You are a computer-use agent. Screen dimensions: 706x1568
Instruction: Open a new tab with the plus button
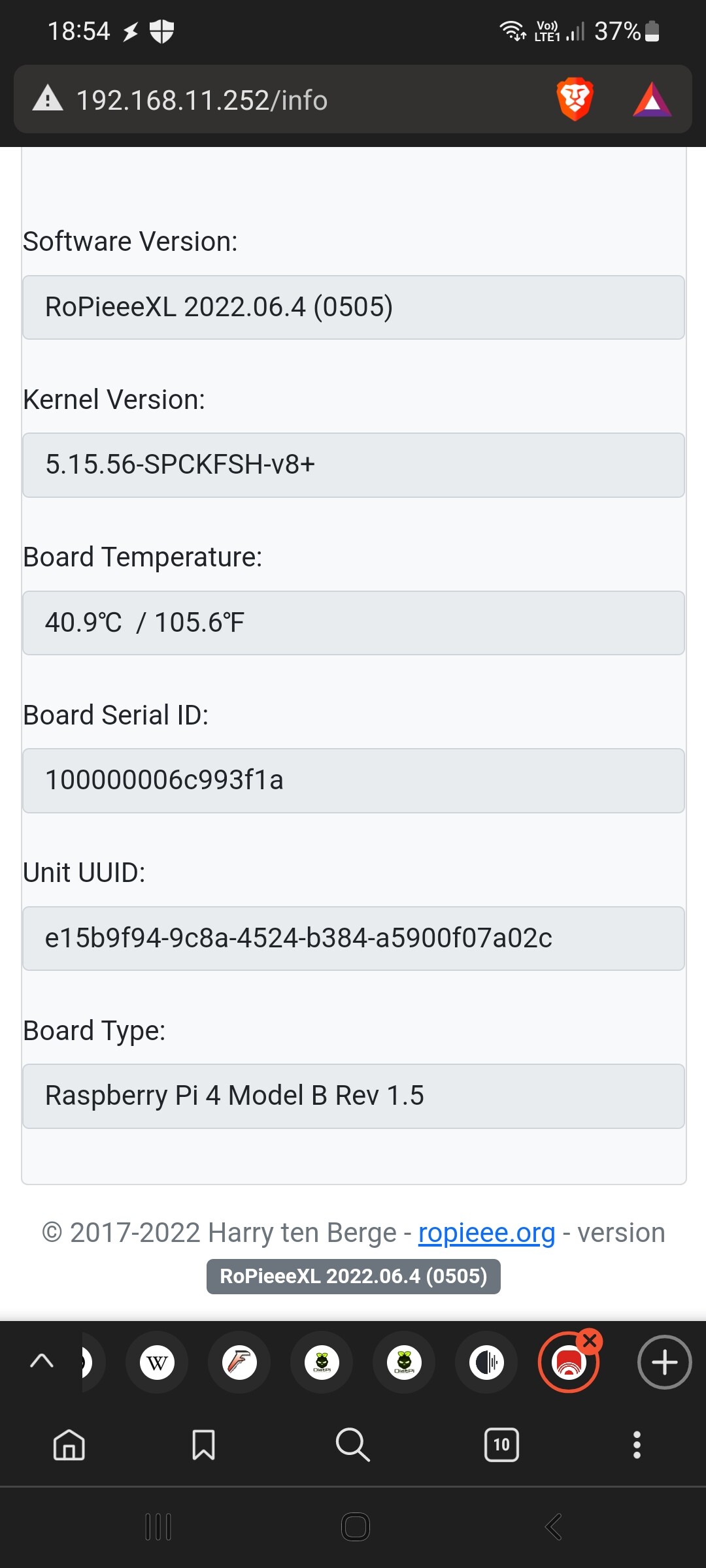[664, 1363]
